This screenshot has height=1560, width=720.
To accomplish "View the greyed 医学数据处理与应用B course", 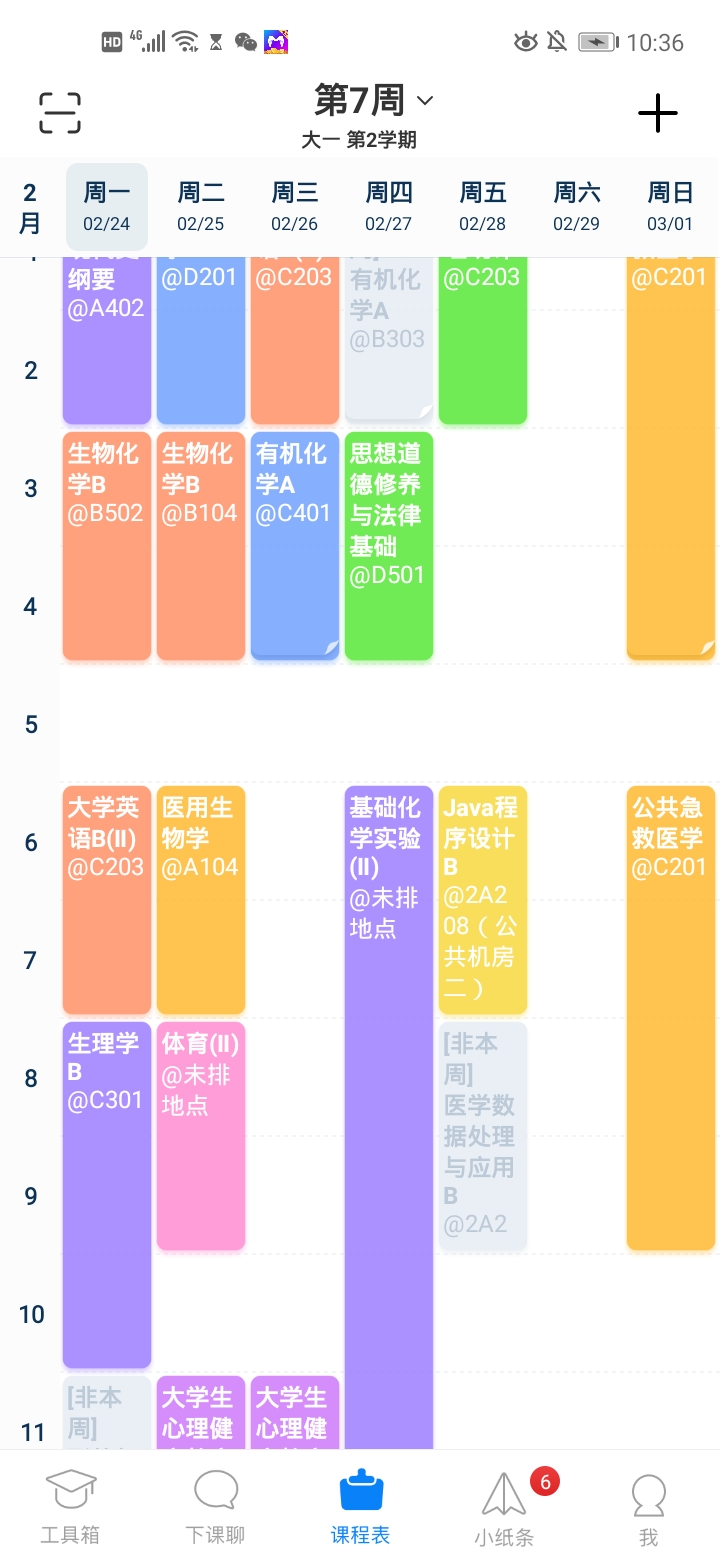I will coord(483,1135).
